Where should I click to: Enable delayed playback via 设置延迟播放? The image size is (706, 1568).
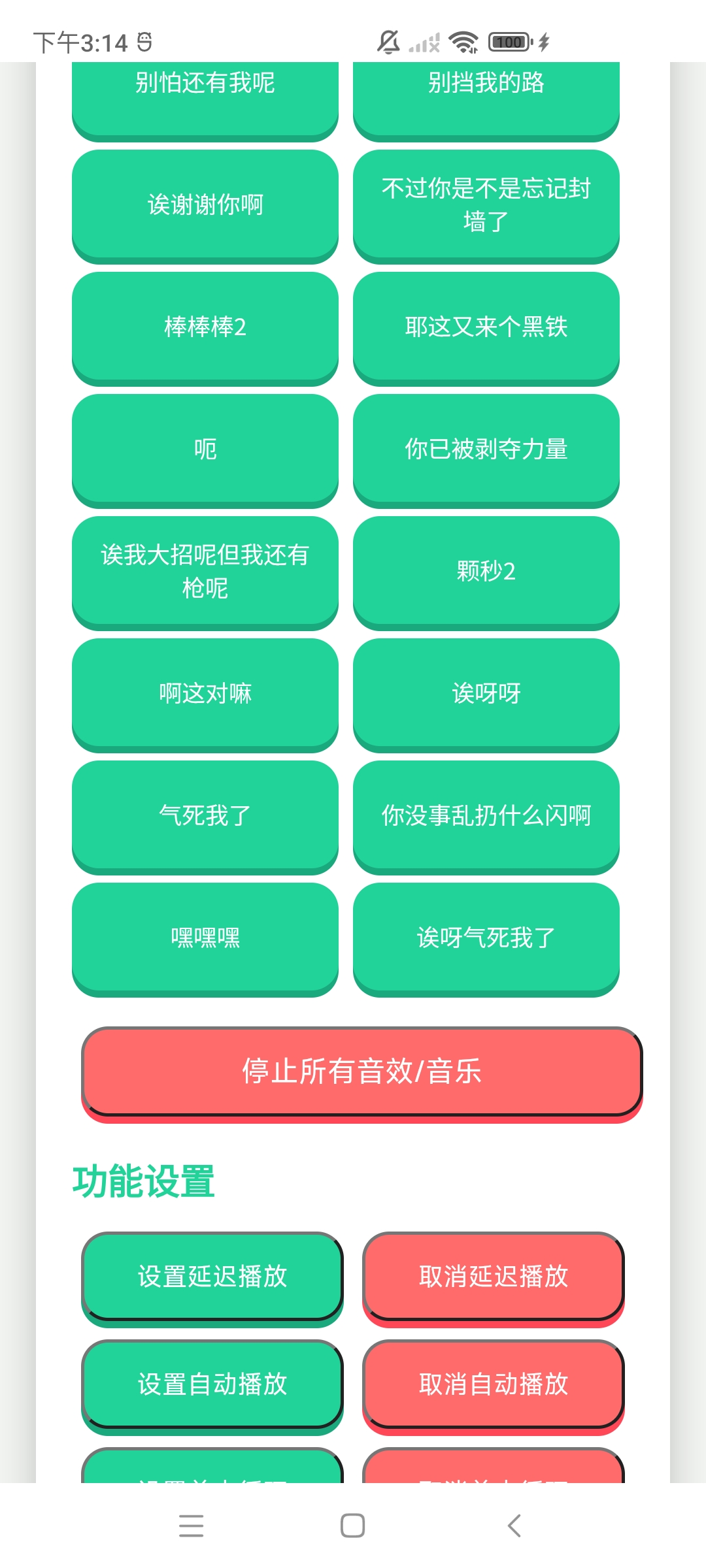tap(212, 1279)
